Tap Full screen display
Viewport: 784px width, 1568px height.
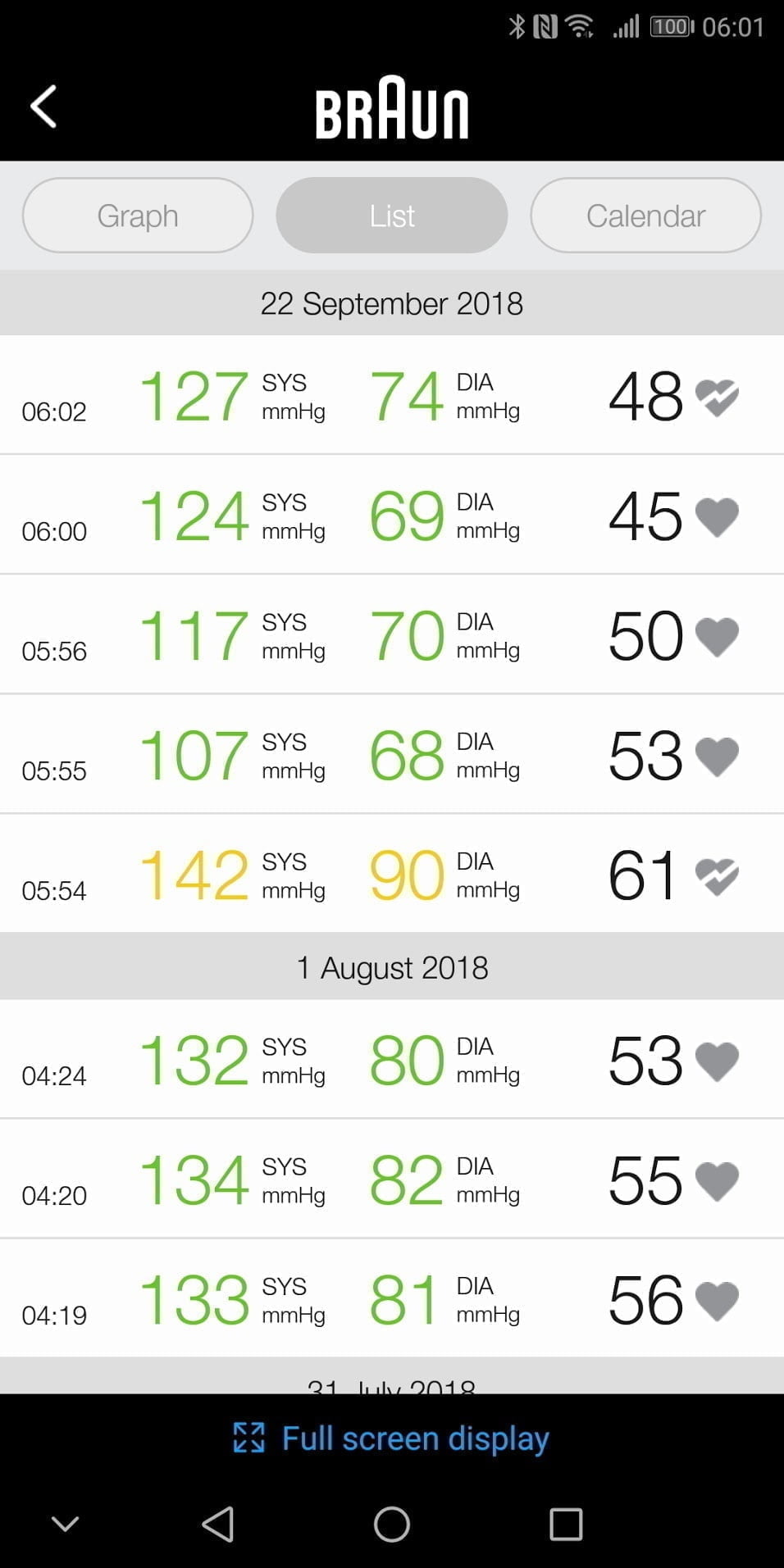coord(392,1438)
